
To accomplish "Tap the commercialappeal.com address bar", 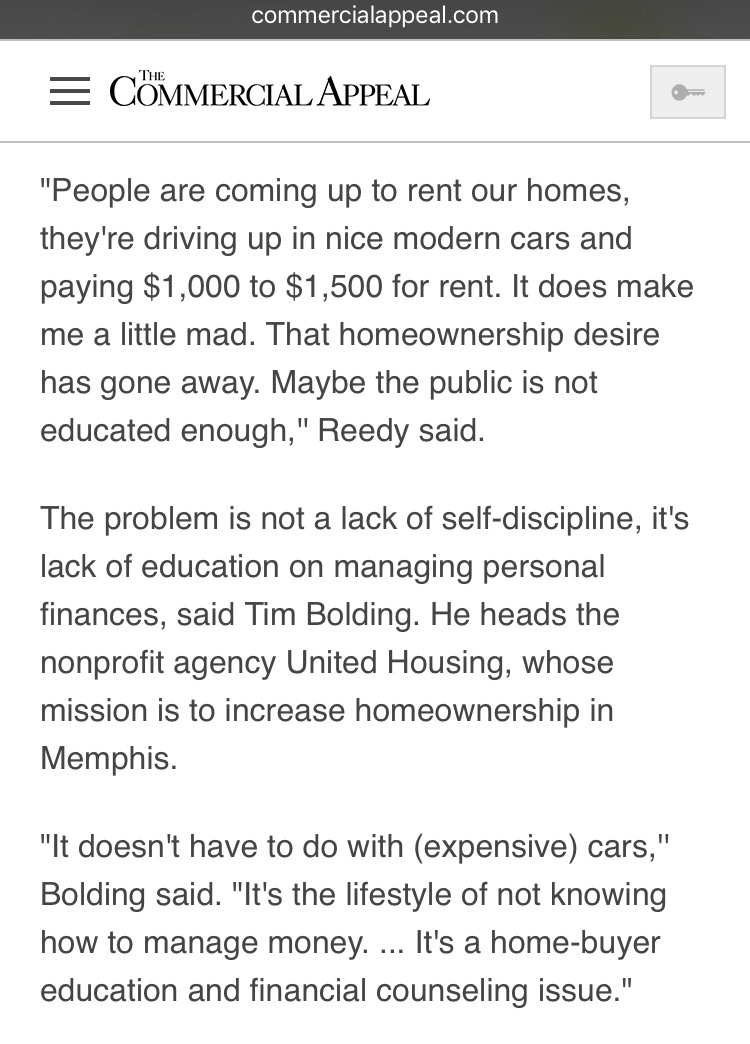I will point(375,16).
